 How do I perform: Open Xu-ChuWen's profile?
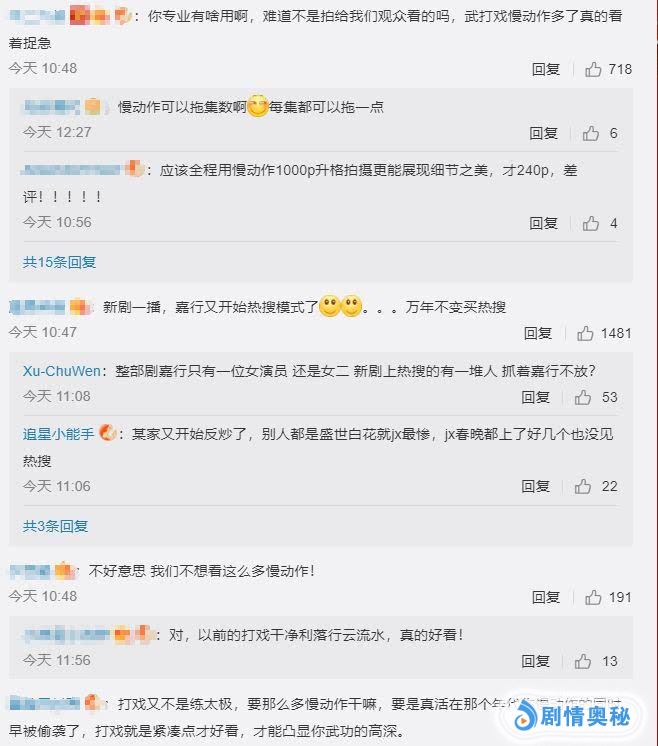(x=61, y=371)
